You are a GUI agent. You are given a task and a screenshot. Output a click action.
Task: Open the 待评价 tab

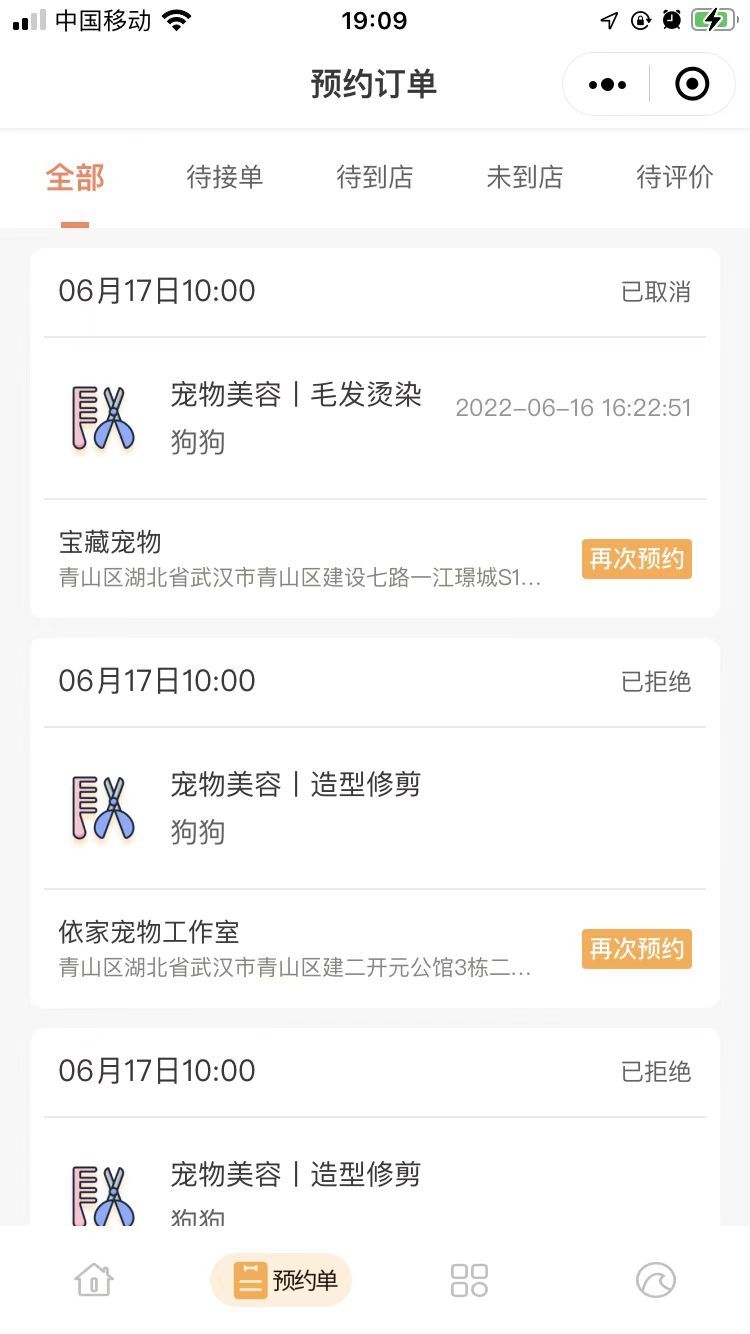(x=675, y=178)
